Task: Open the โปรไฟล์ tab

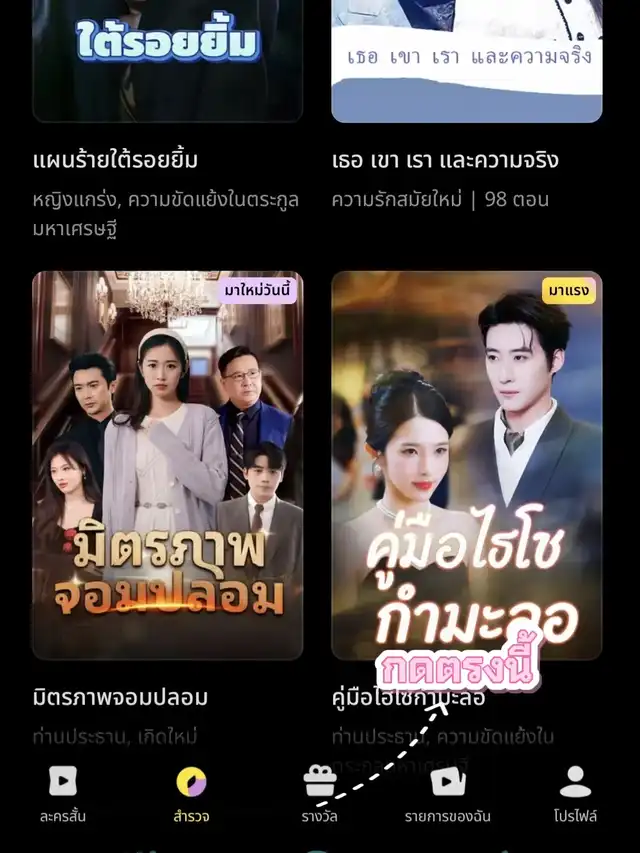Action: click(x=575, y=794)
